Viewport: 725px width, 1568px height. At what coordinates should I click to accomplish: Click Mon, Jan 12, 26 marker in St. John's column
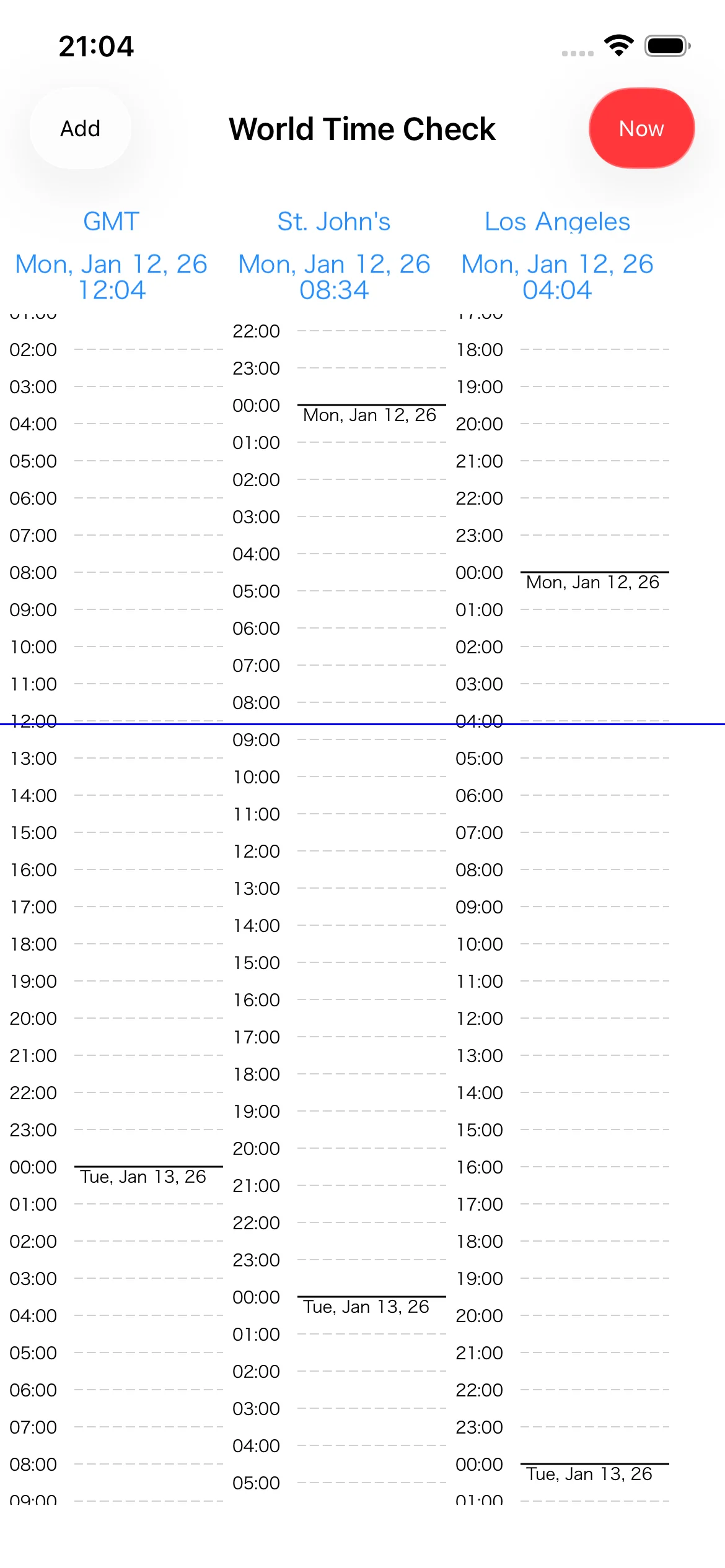coord(369,415)
